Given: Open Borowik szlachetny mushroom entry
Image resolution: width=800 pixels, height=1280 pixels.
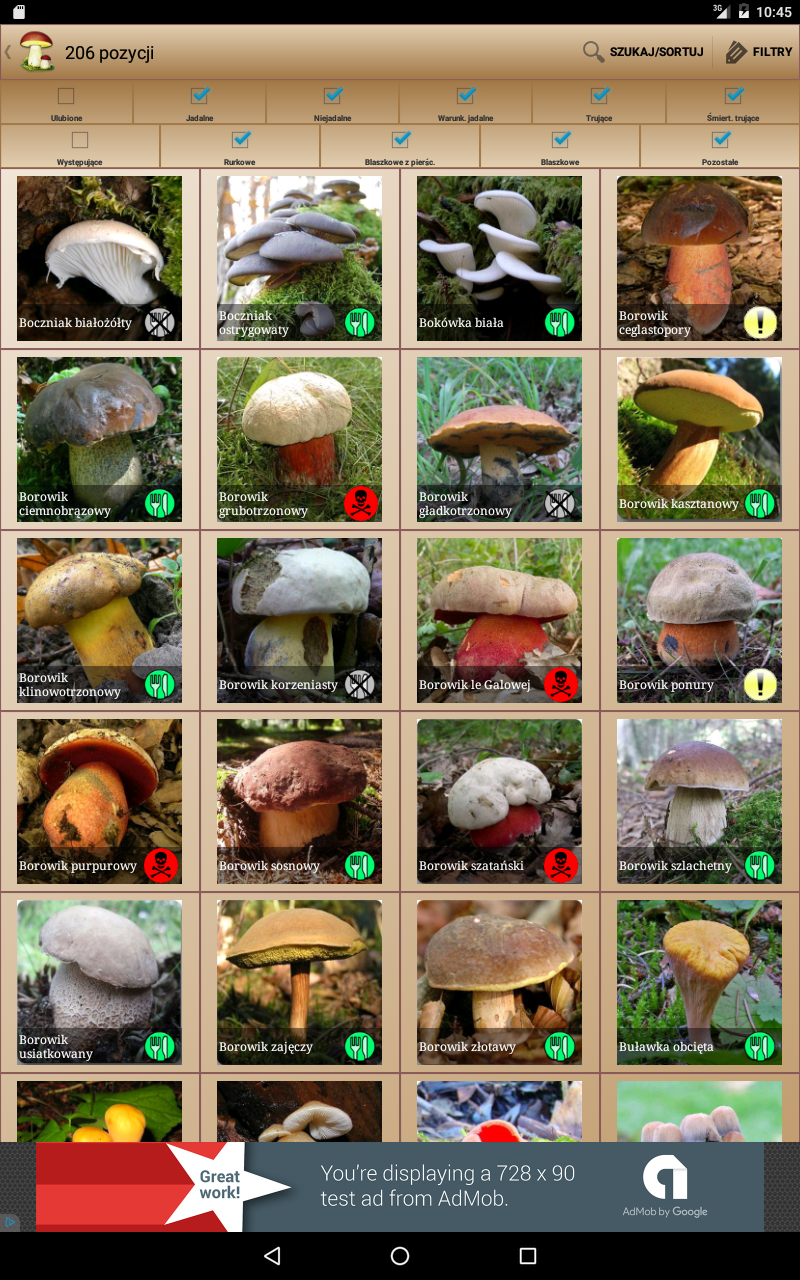Looking at the screenshot, I should click(x=700, y=801).
